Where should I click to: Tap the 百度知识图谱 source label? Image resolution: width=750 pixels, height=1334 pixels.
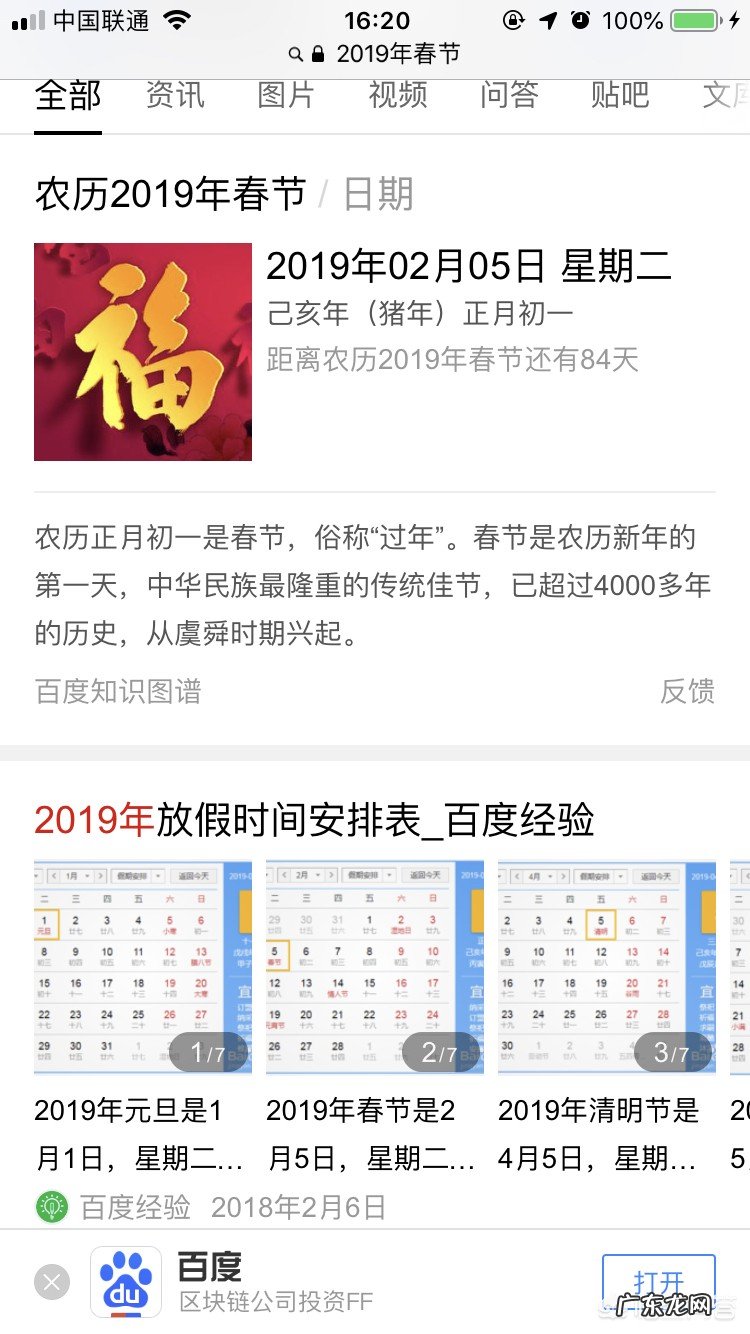(x=118, y=692)
